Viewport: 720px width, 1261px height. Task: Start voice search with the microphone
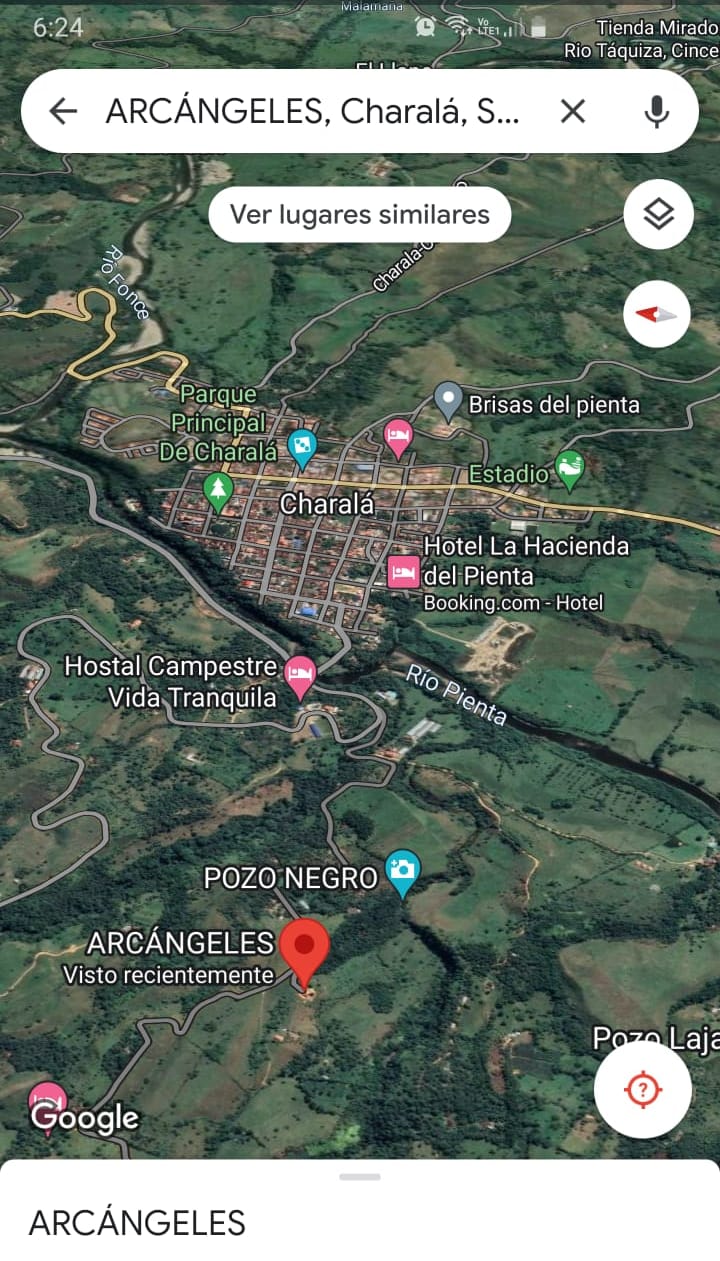[x=656, y=111]
